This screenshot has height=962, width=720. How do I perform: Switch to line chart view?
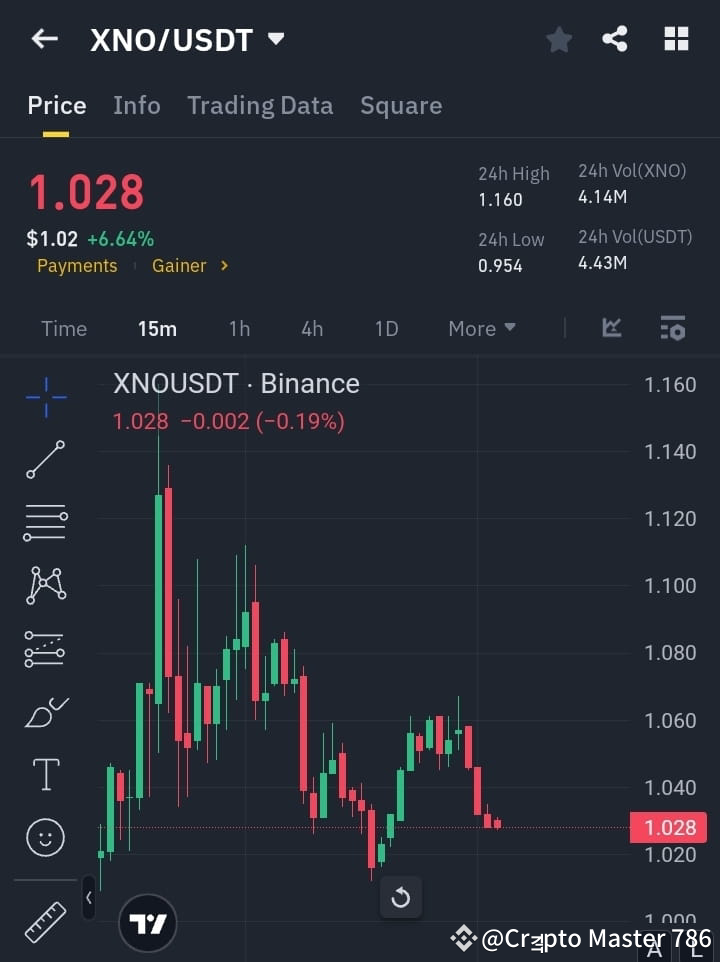click(611, 328)
